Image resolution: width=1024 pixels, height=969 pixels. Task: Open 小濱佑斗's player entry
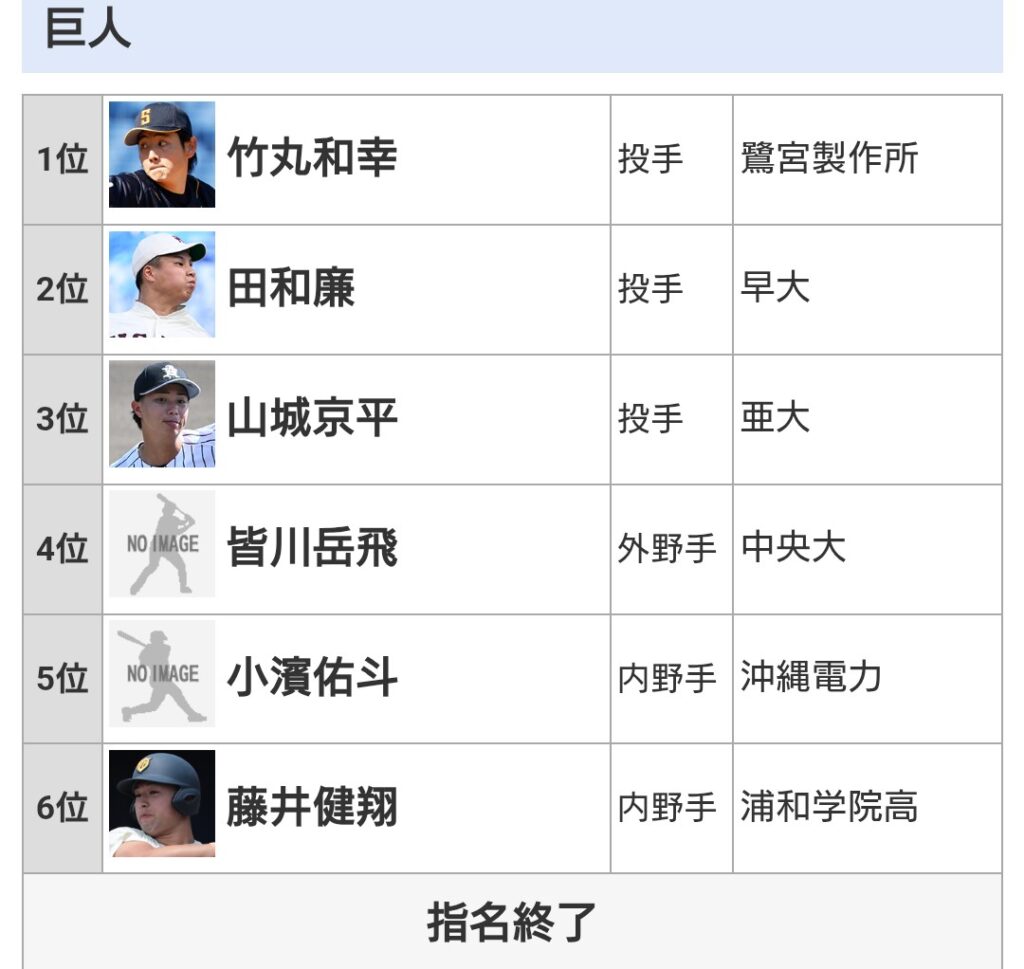(312, 678)
